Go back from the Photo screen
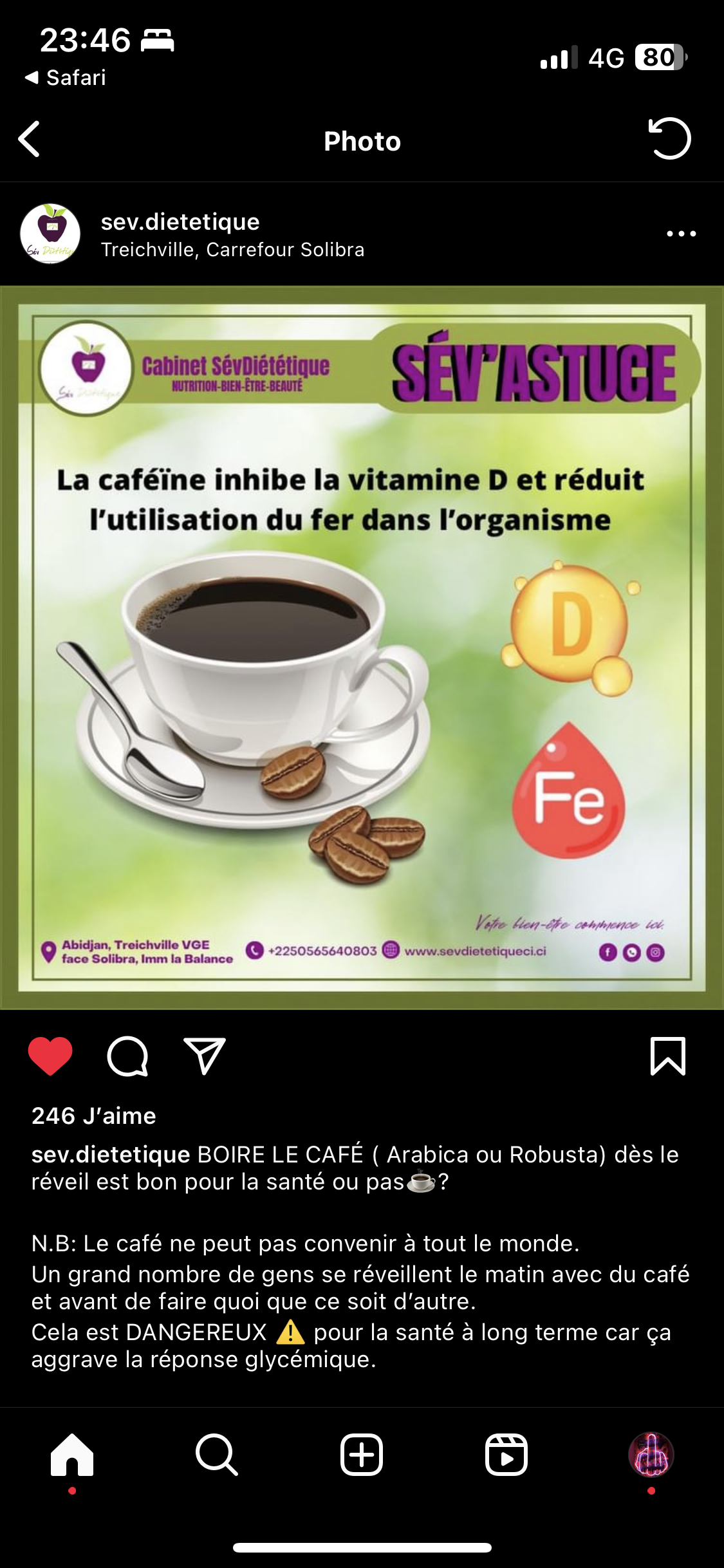724x1568 pixels. (x=30, y=139)
